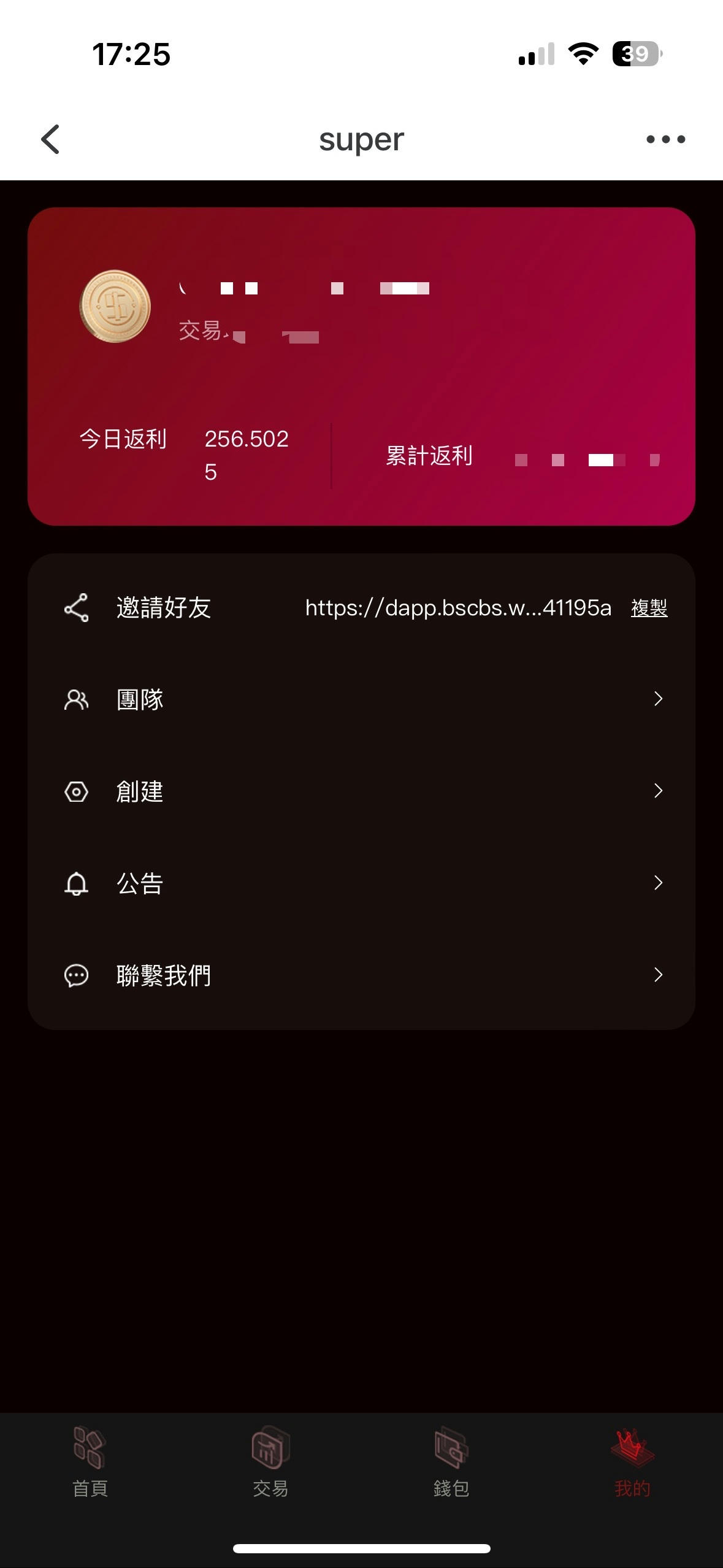
Task: Copy the invite link via 複製
Action: [x=649, y=608]
